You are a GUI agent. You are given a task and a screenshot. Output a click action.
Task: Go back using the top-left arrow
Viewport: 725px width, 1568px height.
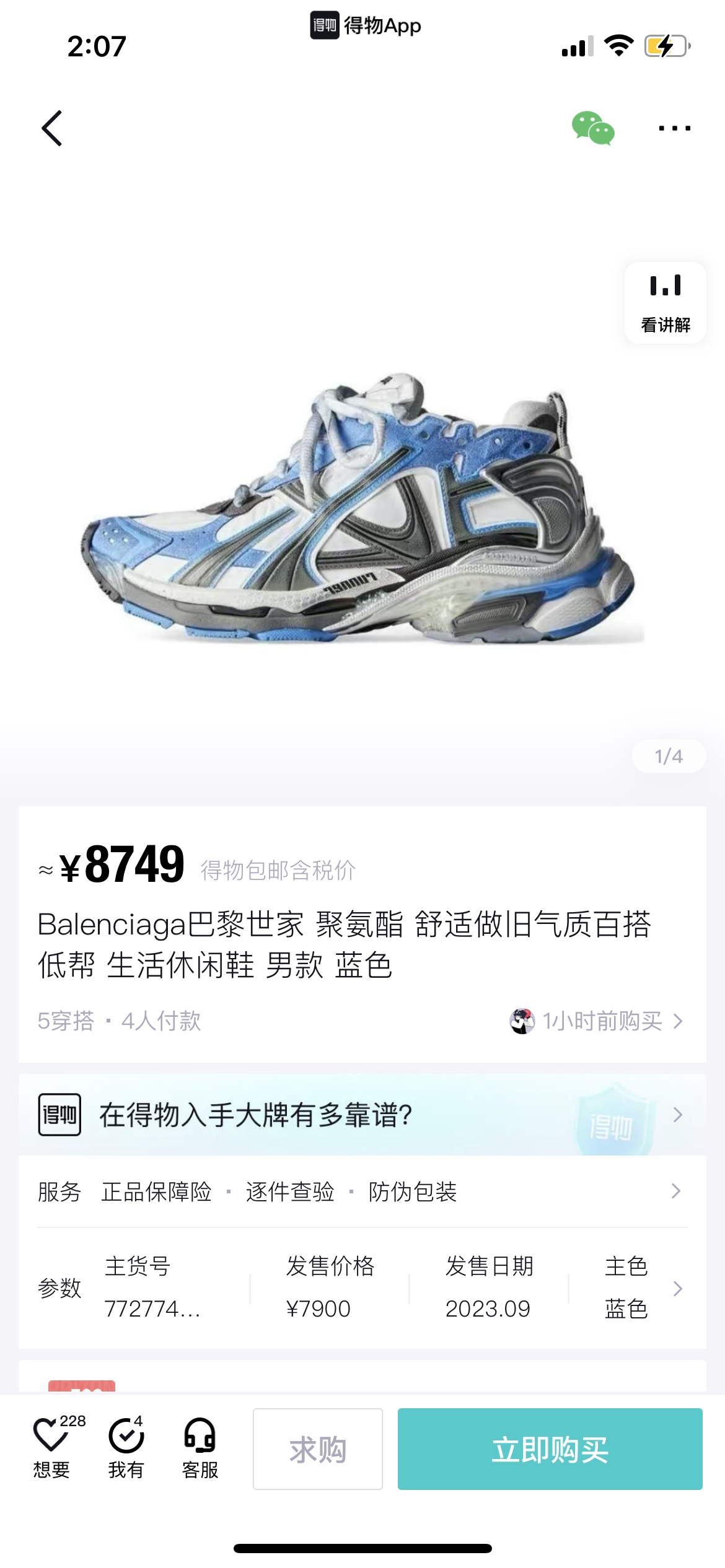pos(52,128)
